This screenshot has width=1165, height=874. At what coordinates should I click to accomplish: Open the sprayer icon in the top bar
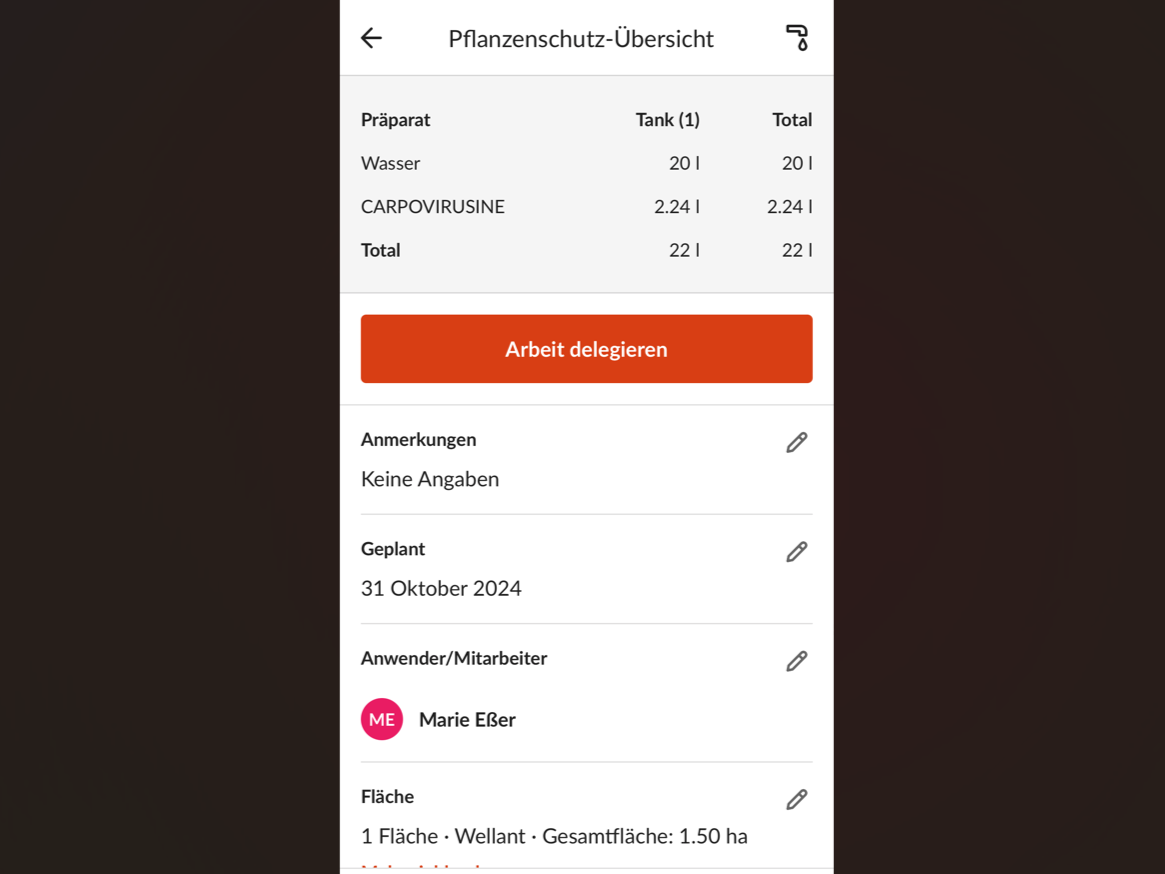797,38
